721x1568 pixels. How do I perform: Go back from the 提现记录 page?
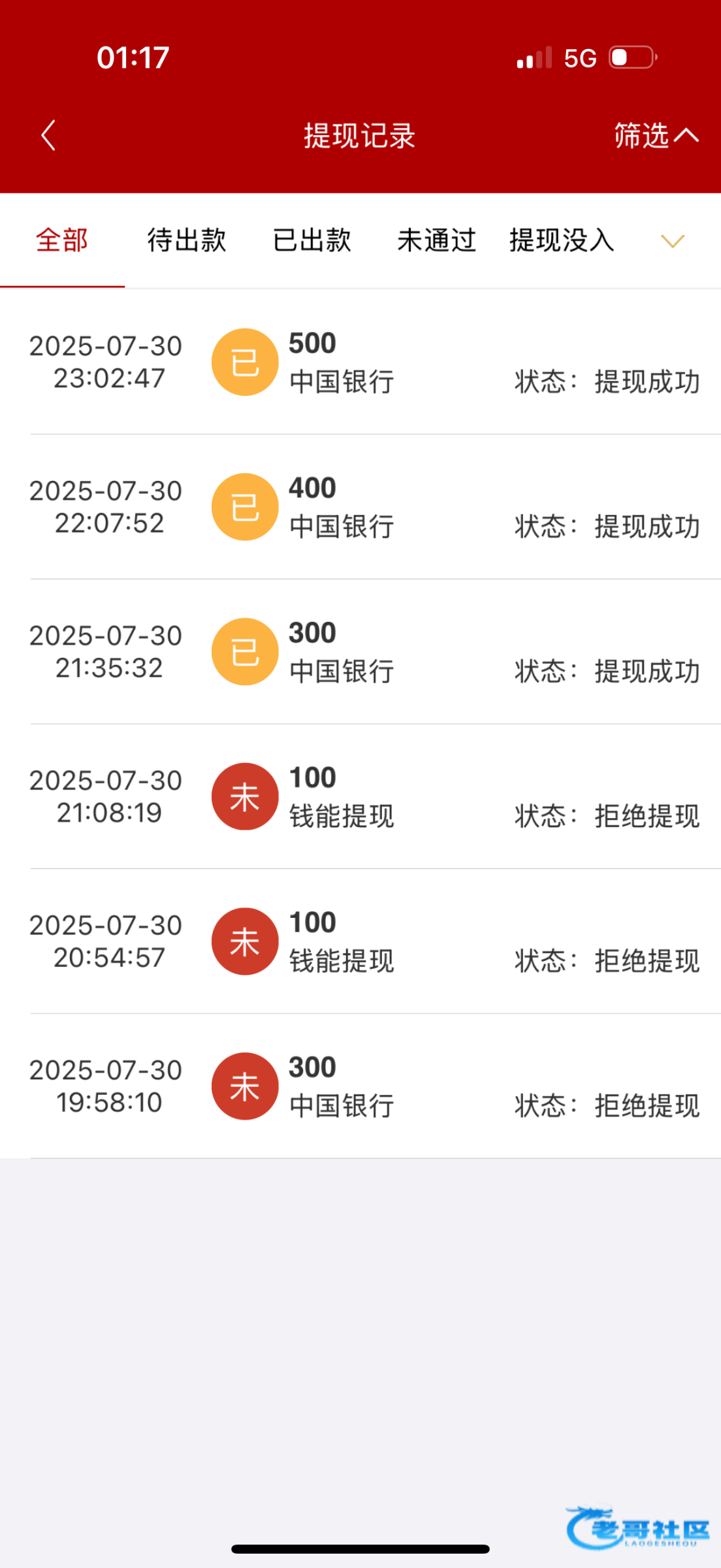click(x=48, y=136)
